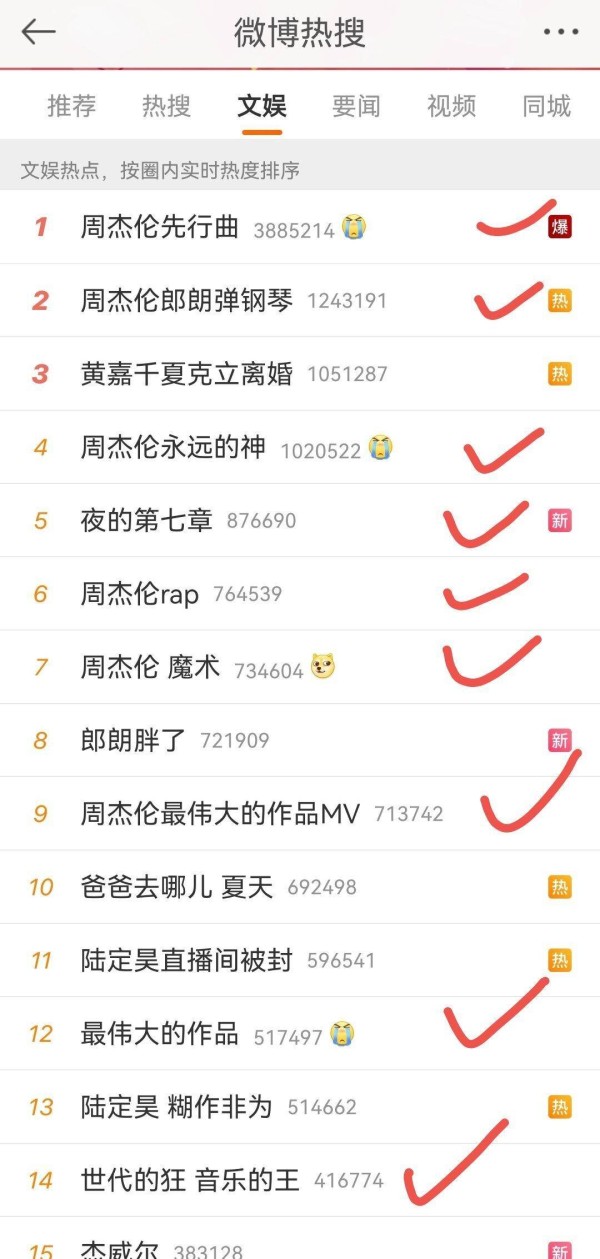The width and height of the screenshot is (600, 1259).
Task: Open the 同城 tab
Action: 546,106
